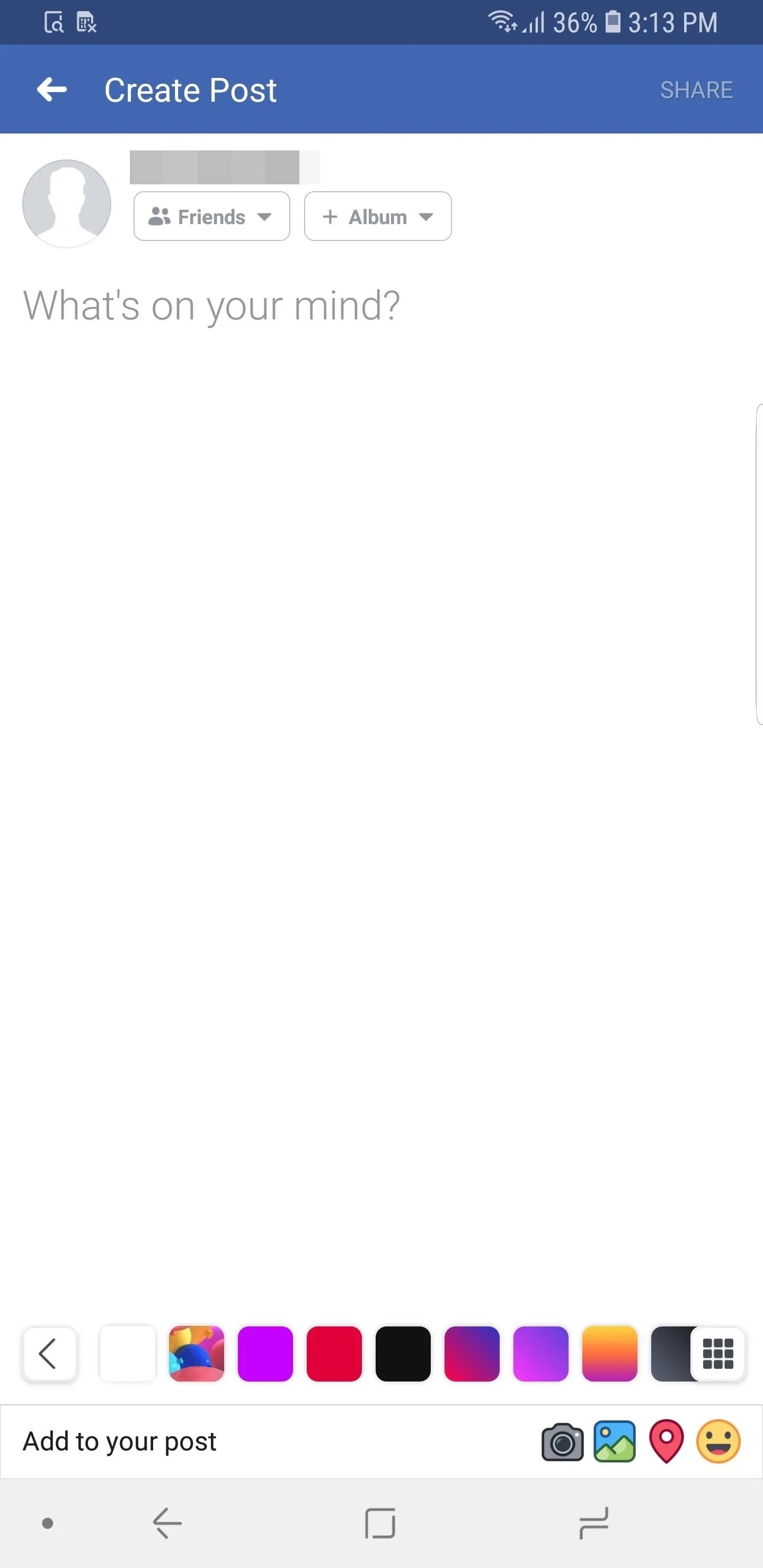Select the solid black background
Image resolution: width=763 pixels, height=1568 pixels.
point(403,1353)
